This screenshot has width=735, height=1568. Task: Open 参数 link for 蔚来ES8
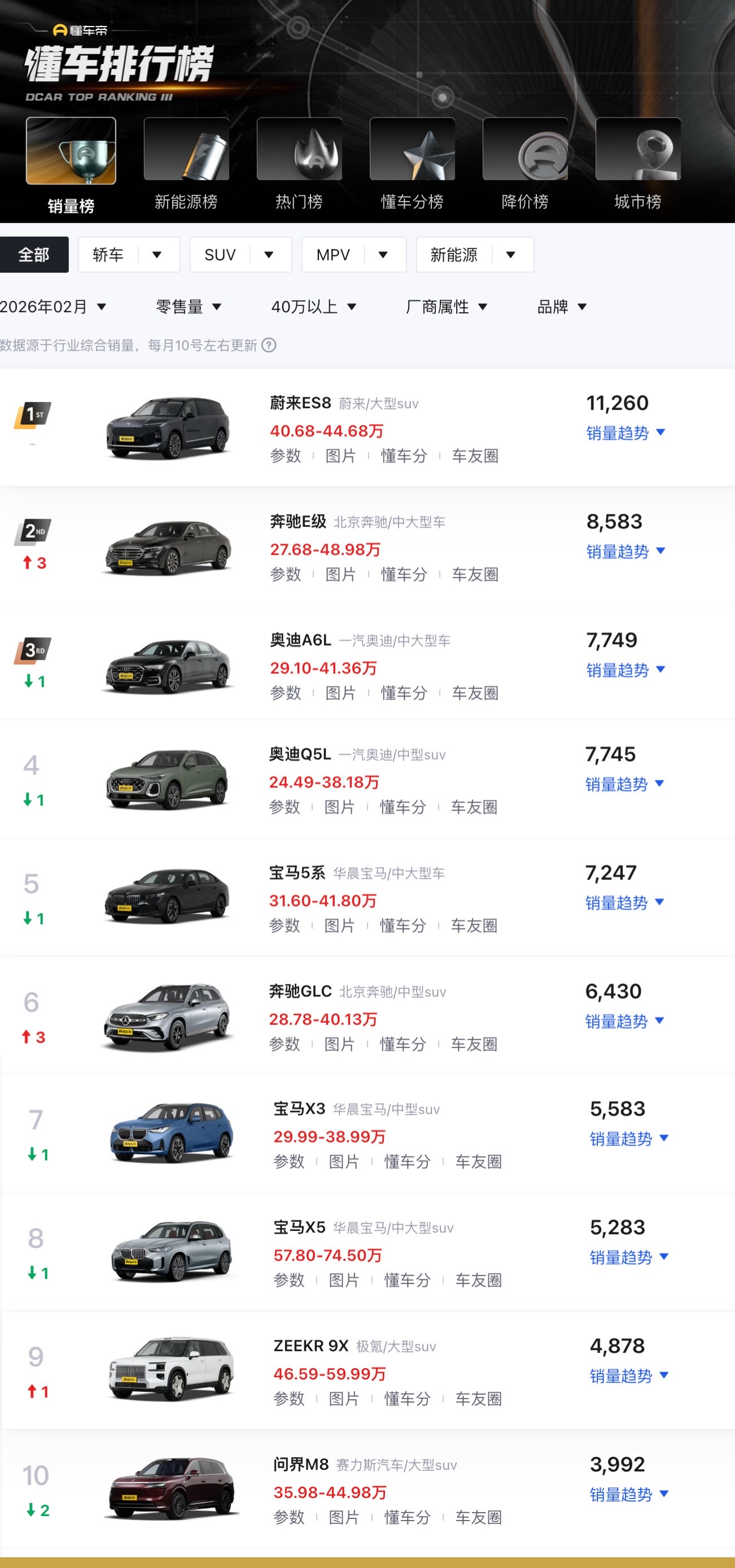tap(286, 456)
